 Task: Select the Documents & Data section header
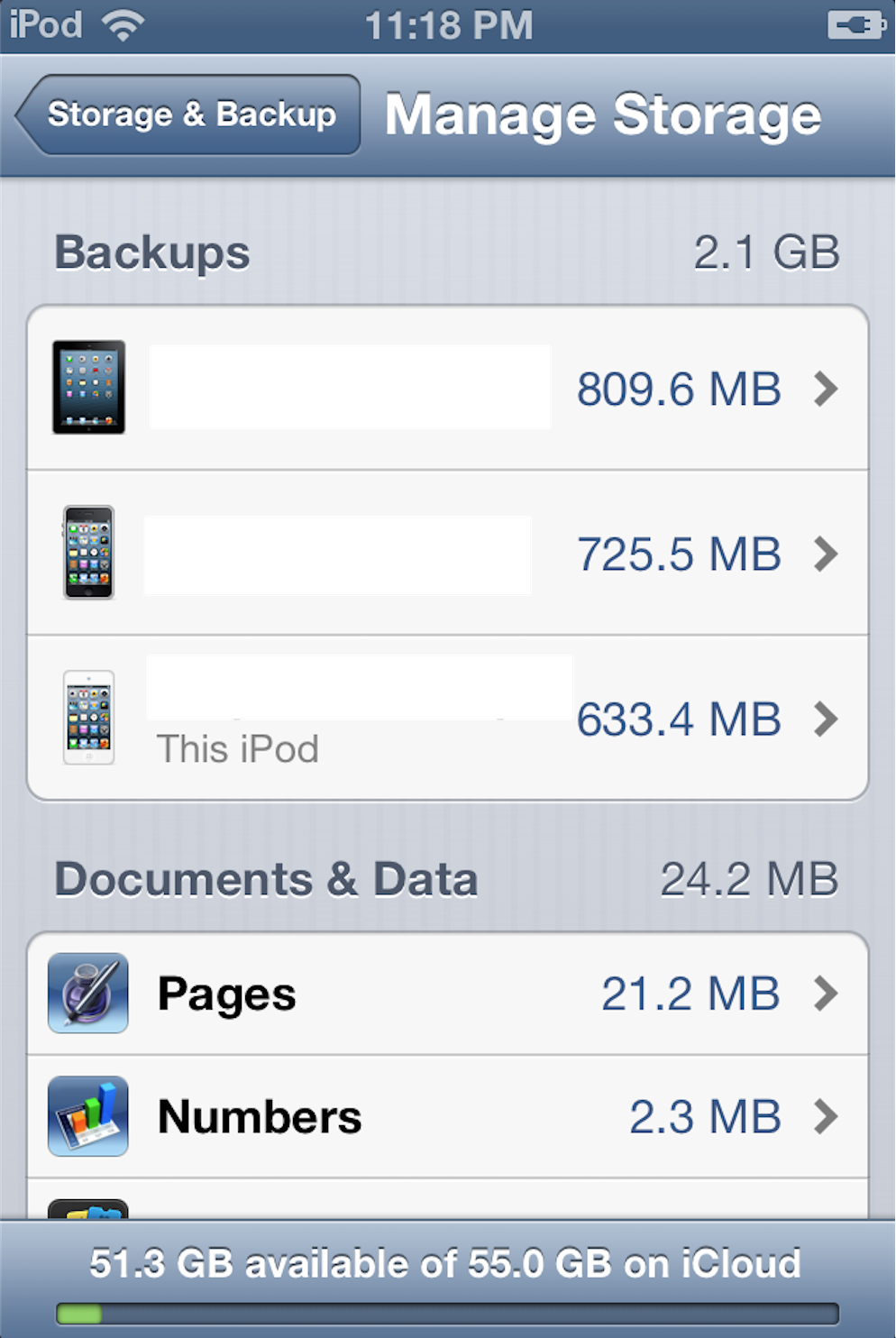coord(267,879)
